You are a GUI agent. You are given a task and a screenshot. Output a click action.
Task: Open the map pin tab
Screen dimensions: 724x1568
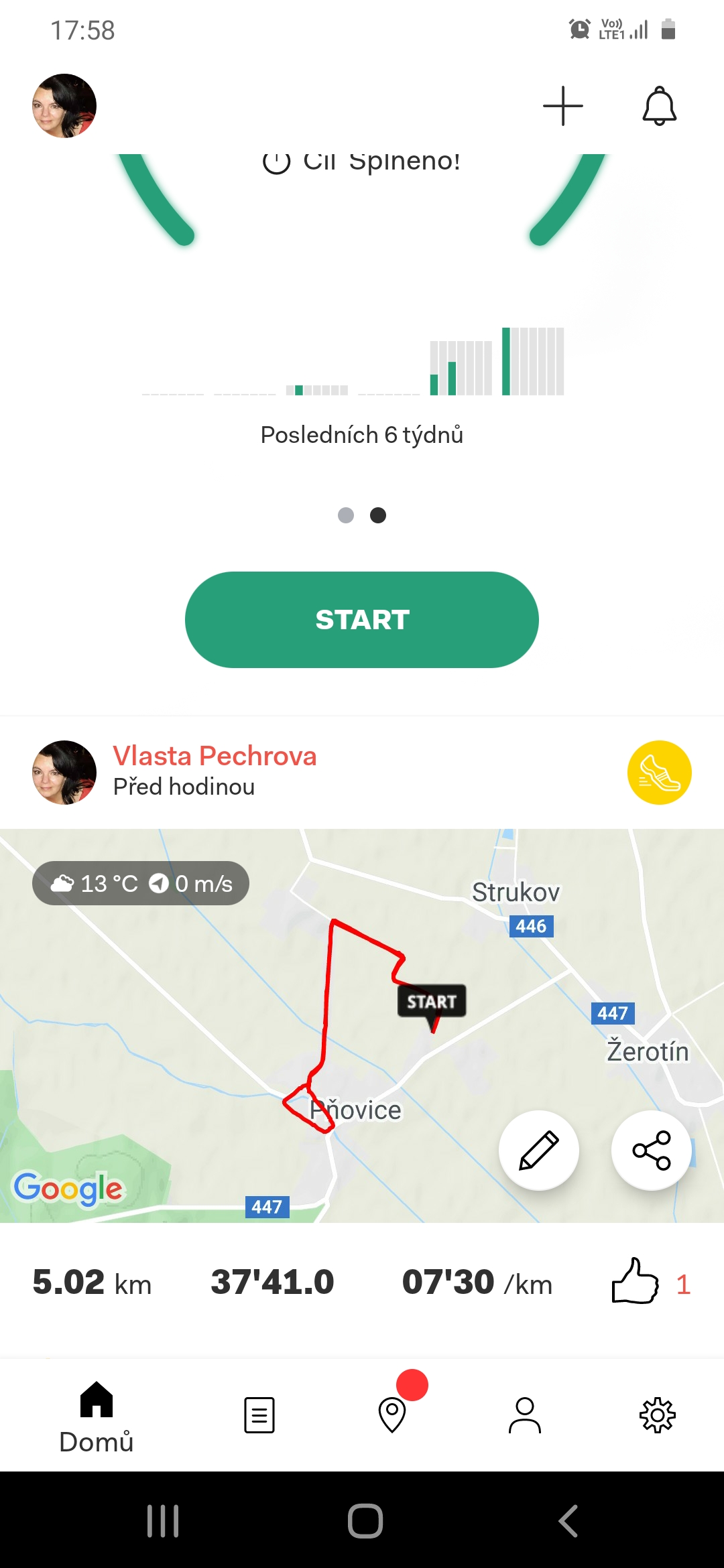coord(392,1415)
